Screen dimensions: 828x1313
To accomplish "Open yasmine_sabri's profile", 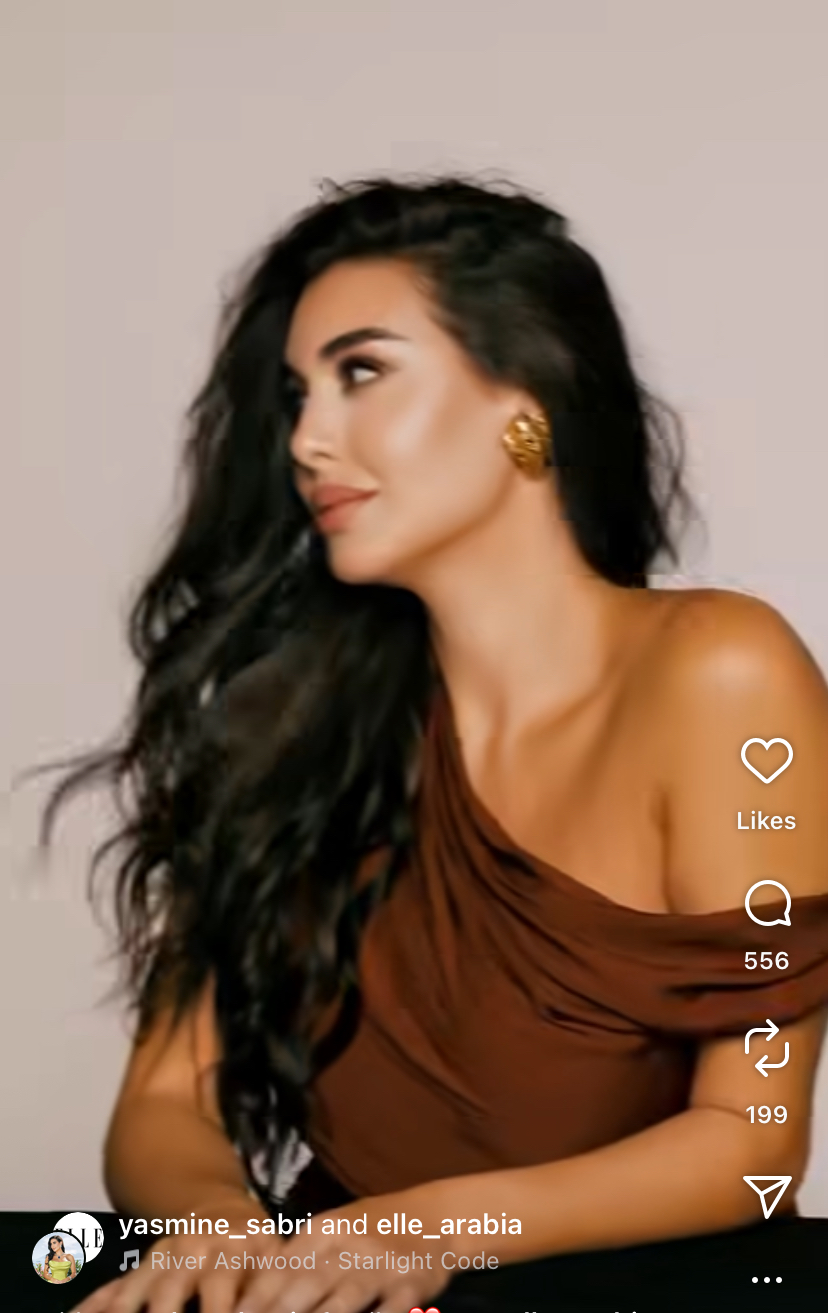I will pos(215,1224).
